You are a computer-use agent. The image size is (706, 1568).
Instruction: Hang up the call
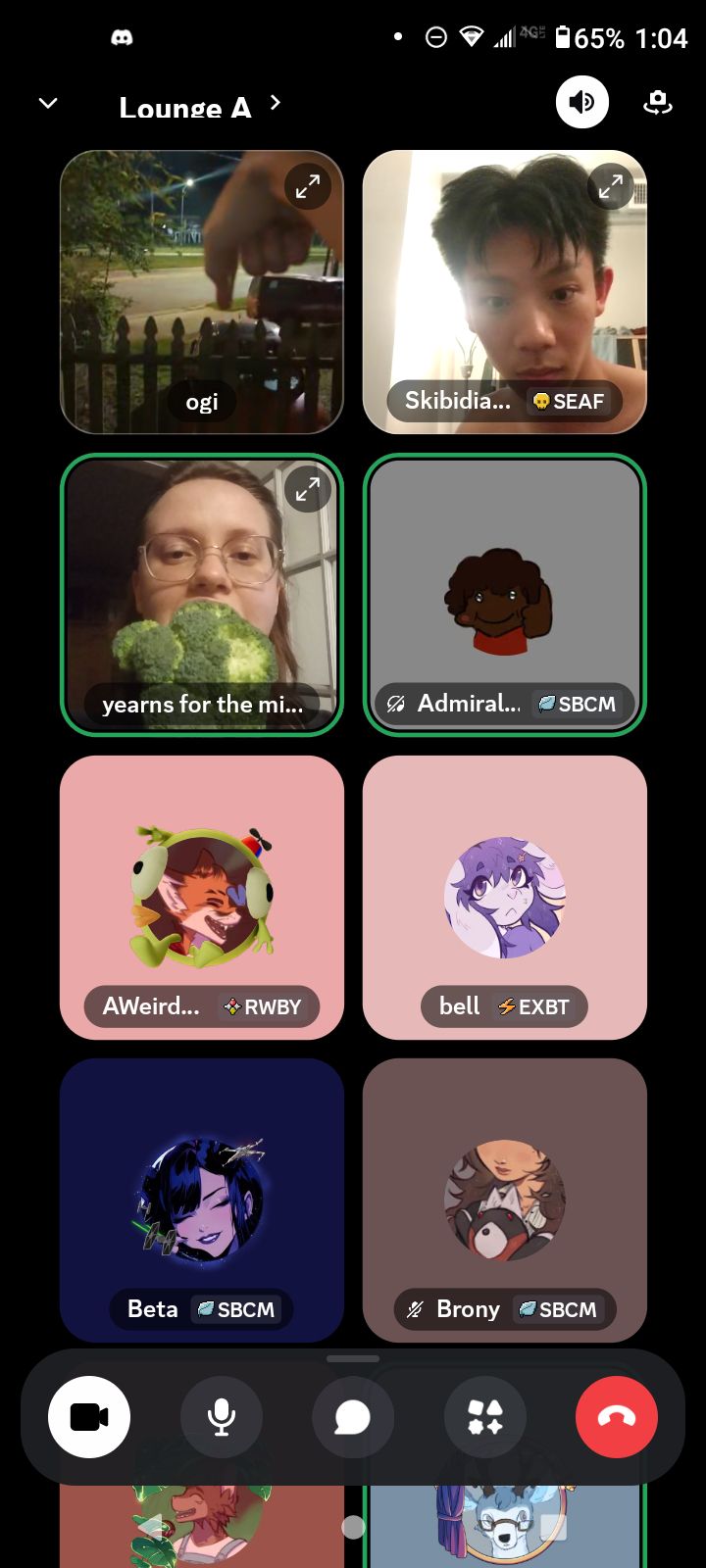coord(617,1417)
